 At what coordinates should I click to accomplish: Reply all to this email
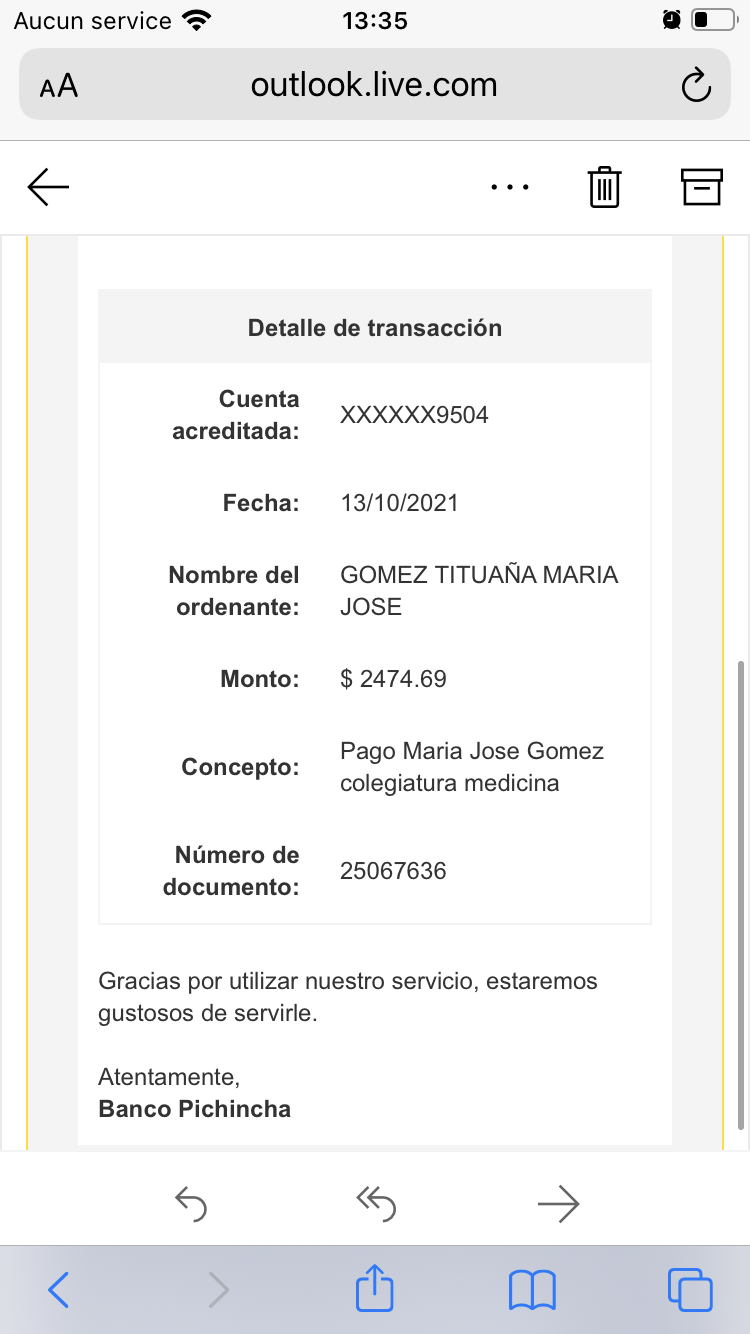coord(376,1203)
